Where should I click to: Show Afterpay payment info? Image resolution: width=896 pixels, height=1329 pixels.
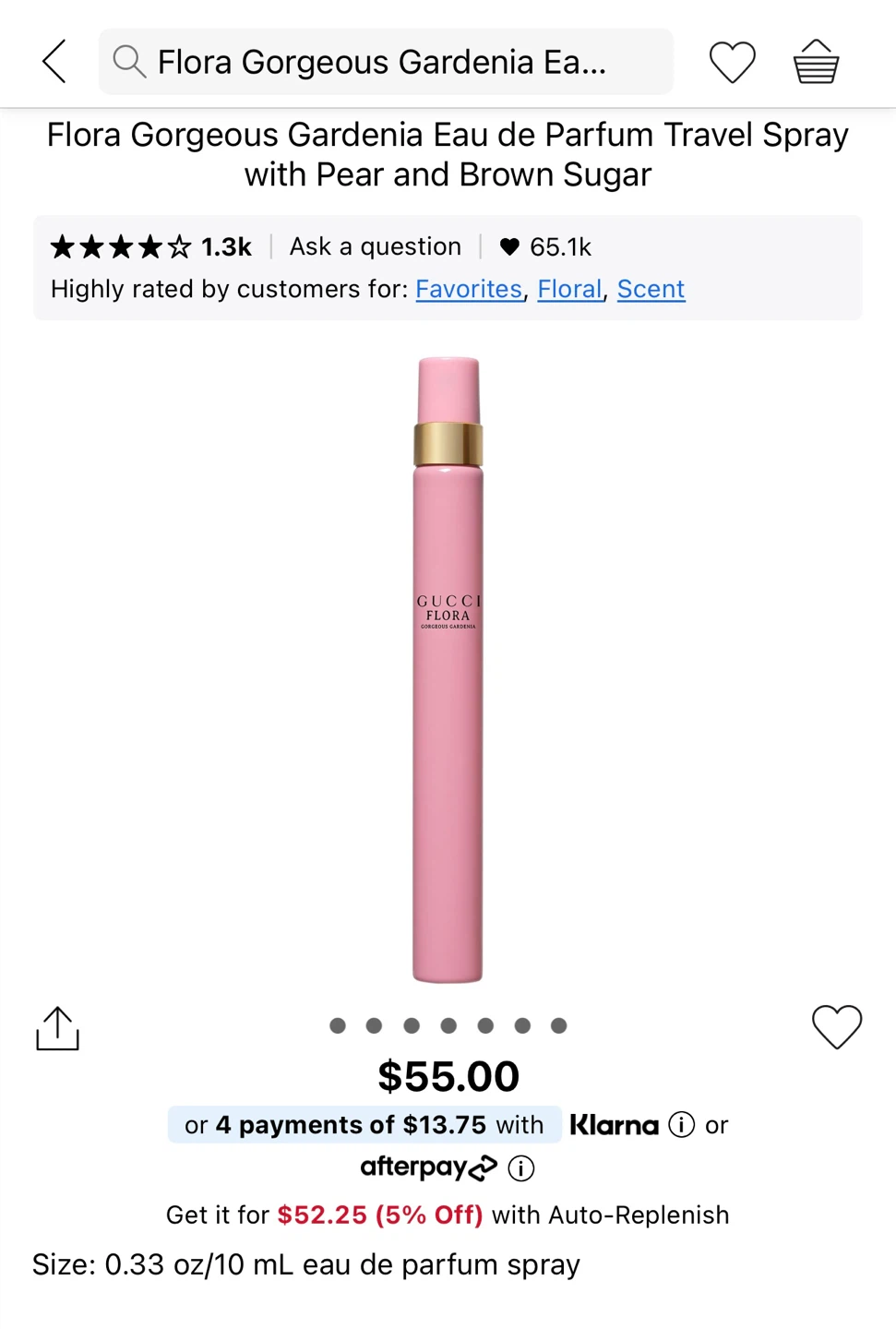click(521, 1168)
